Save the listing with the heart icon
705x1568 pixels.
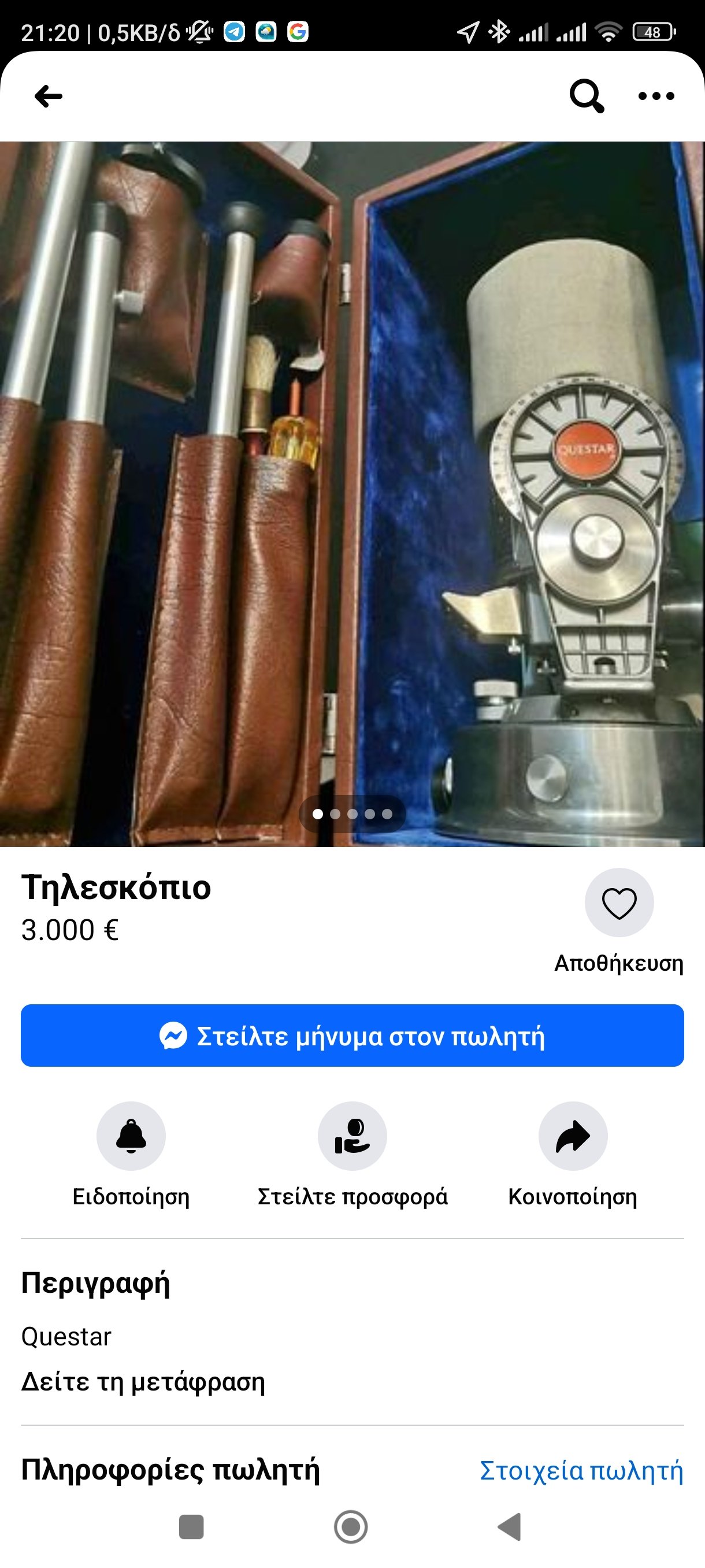(619, 902)
